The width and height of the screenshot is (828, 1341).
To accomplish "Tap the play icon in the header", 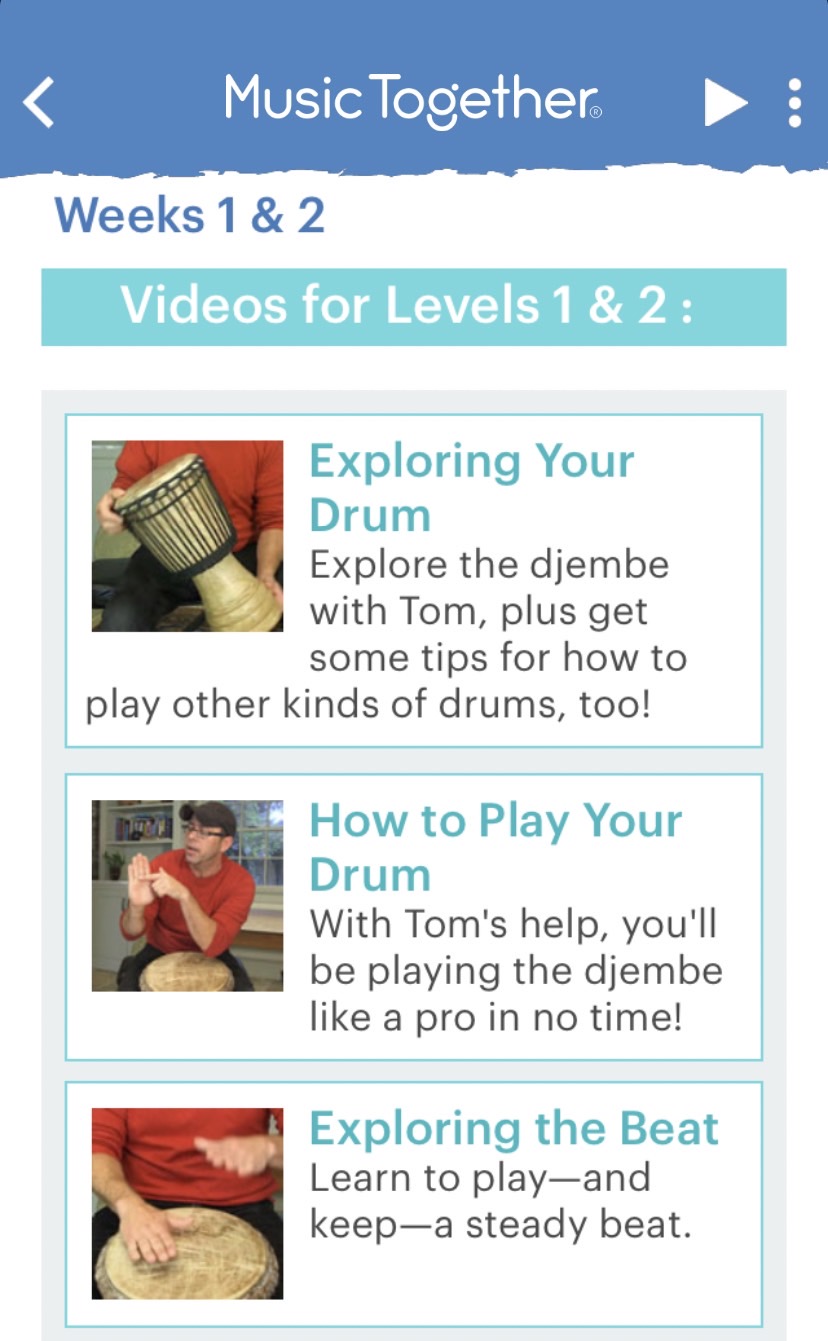I will (725, 103).
